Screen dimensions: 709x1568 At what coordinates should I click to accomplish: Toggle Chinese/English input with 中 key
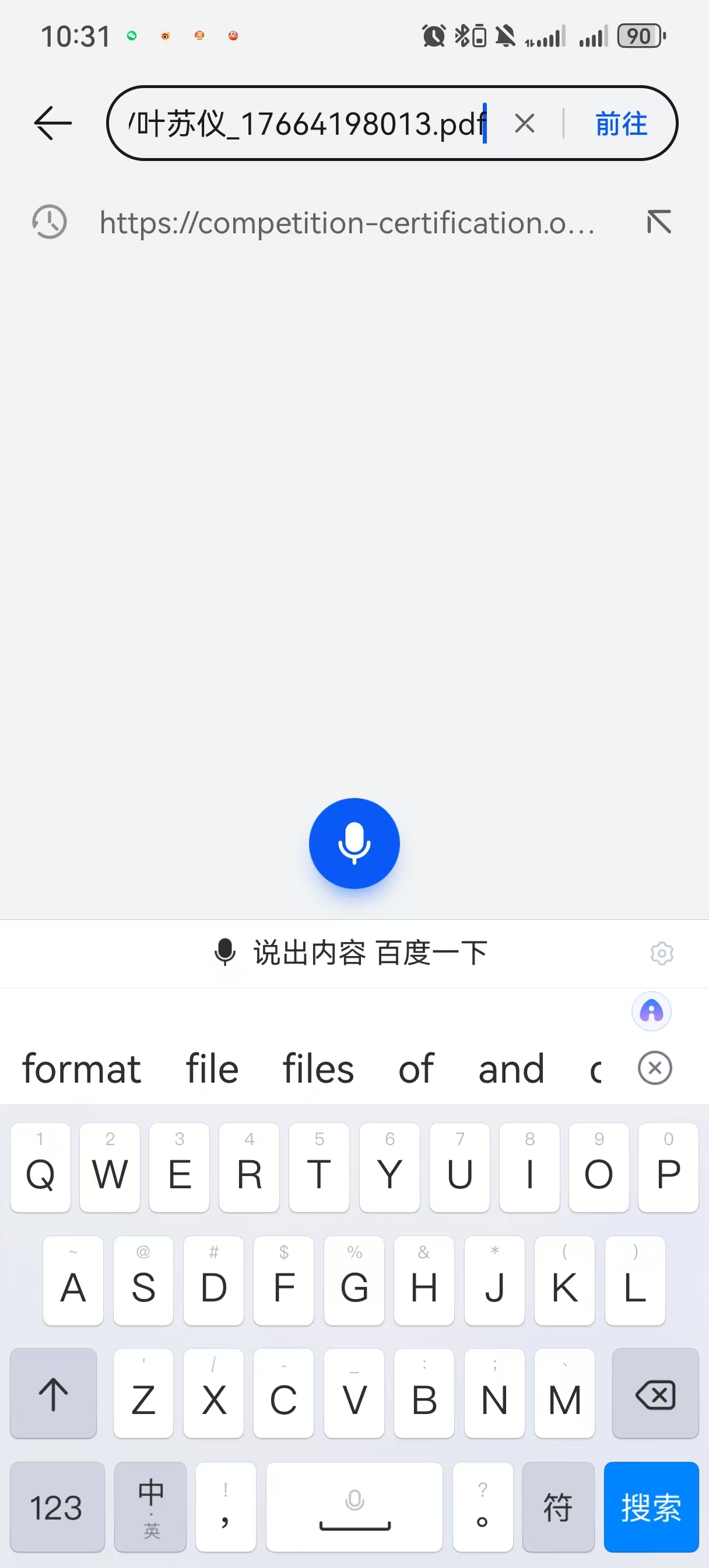click(x=150, y=1507)
